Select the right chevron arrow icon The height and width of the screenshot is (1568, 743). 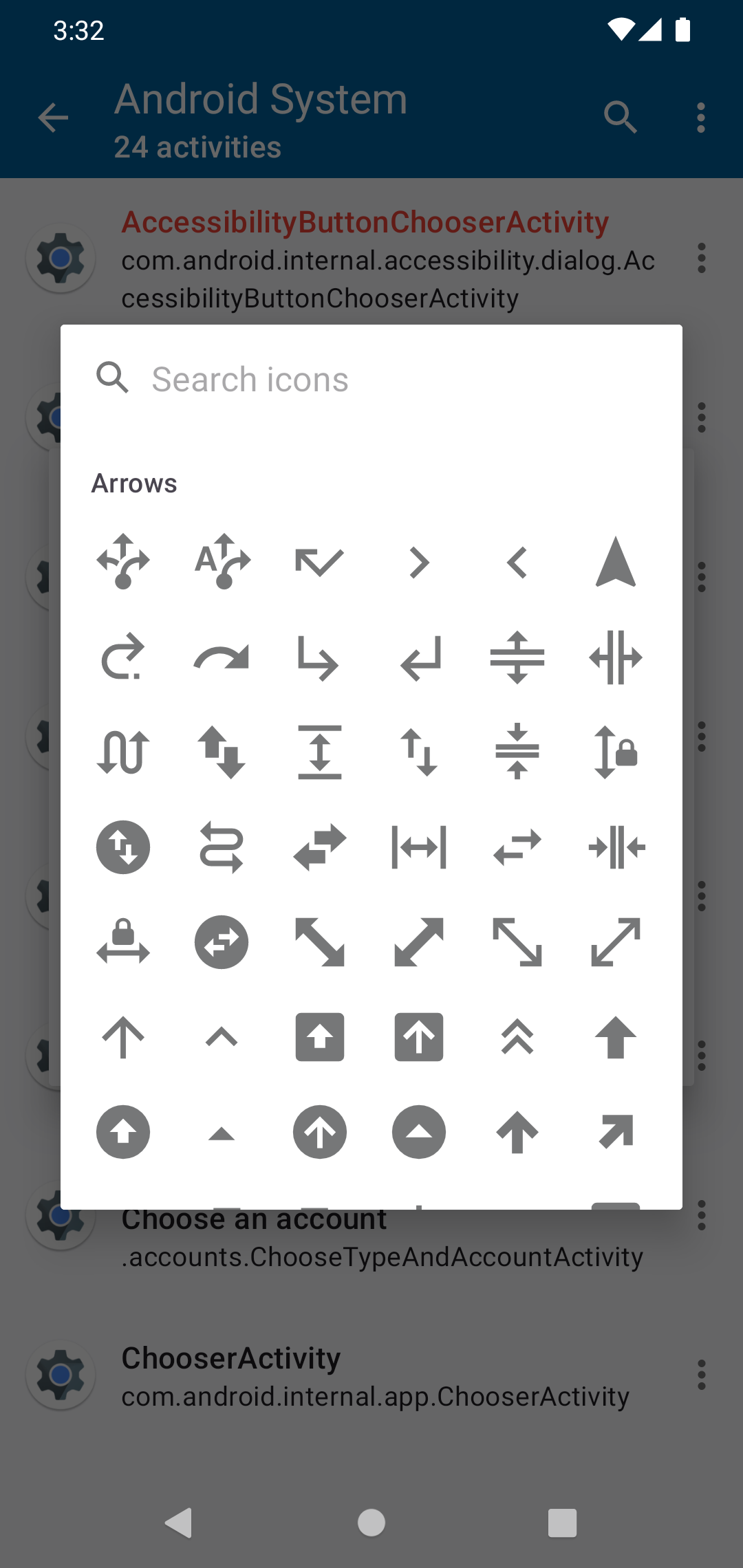(418, 563)
